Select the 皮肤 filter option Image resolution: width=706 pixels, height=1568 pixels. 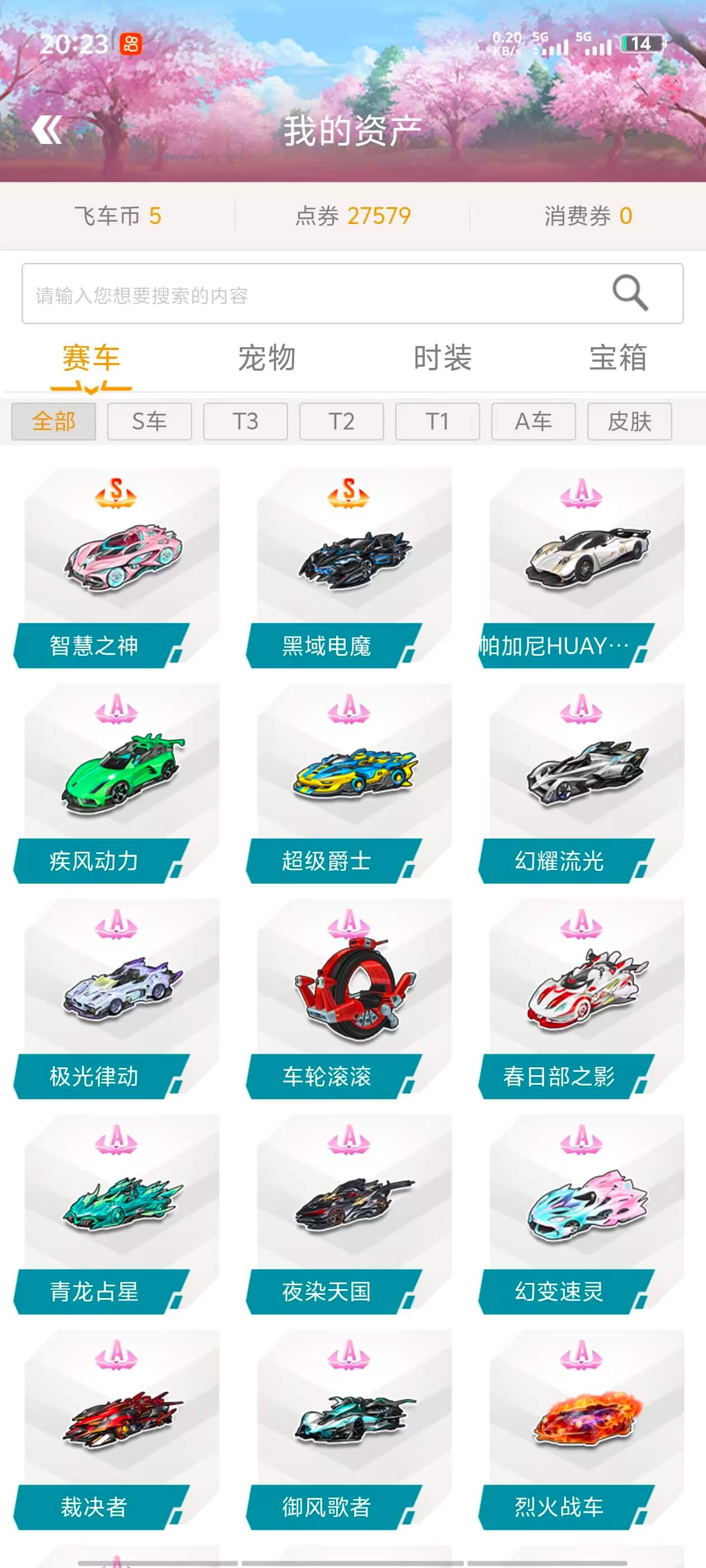(x=629, y=421)
